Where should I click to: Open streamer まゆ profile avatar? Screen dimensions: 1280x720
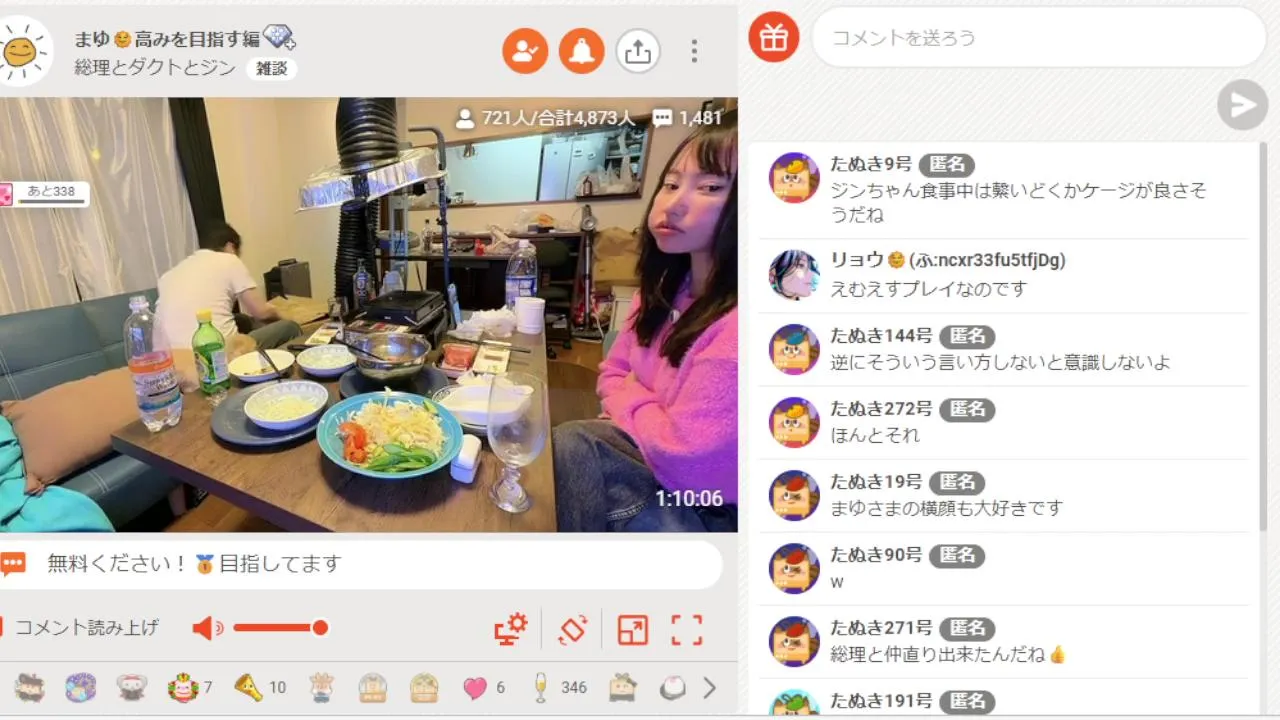click(22, 51)
